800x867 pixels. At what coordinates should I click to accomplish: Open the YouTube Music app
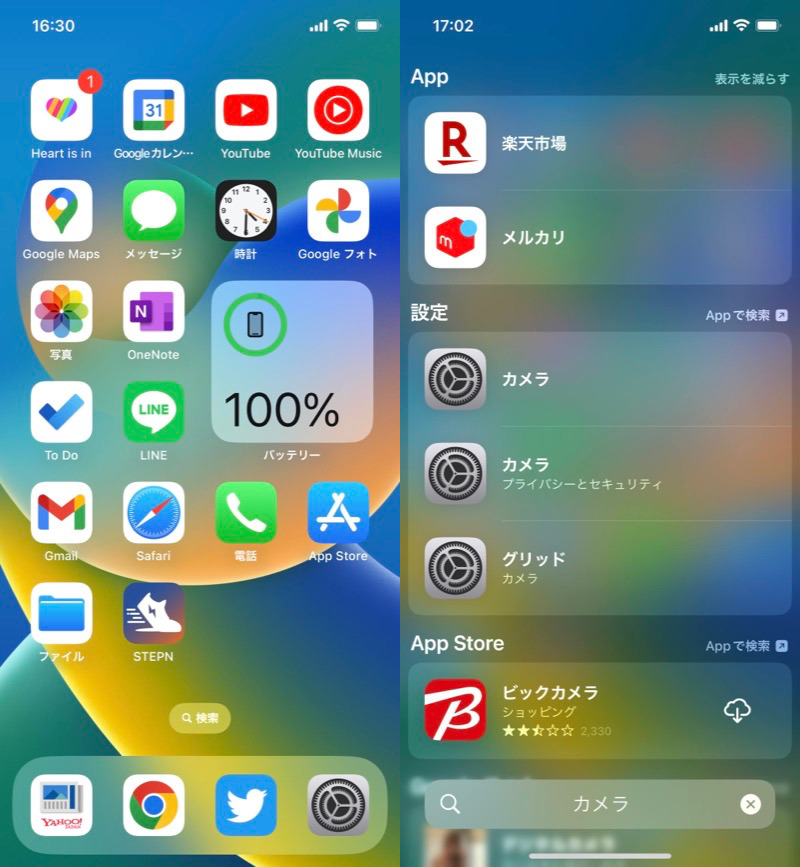point(338,111)
